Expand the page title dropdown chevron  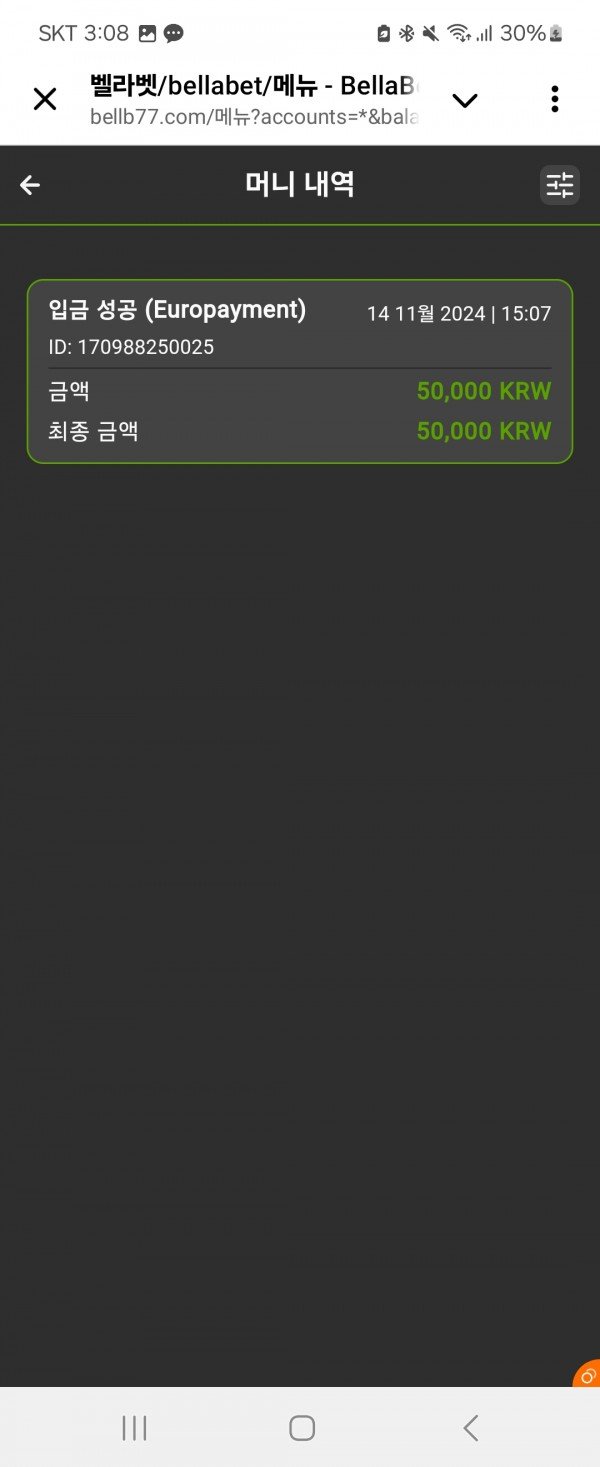tap(465, 99)
